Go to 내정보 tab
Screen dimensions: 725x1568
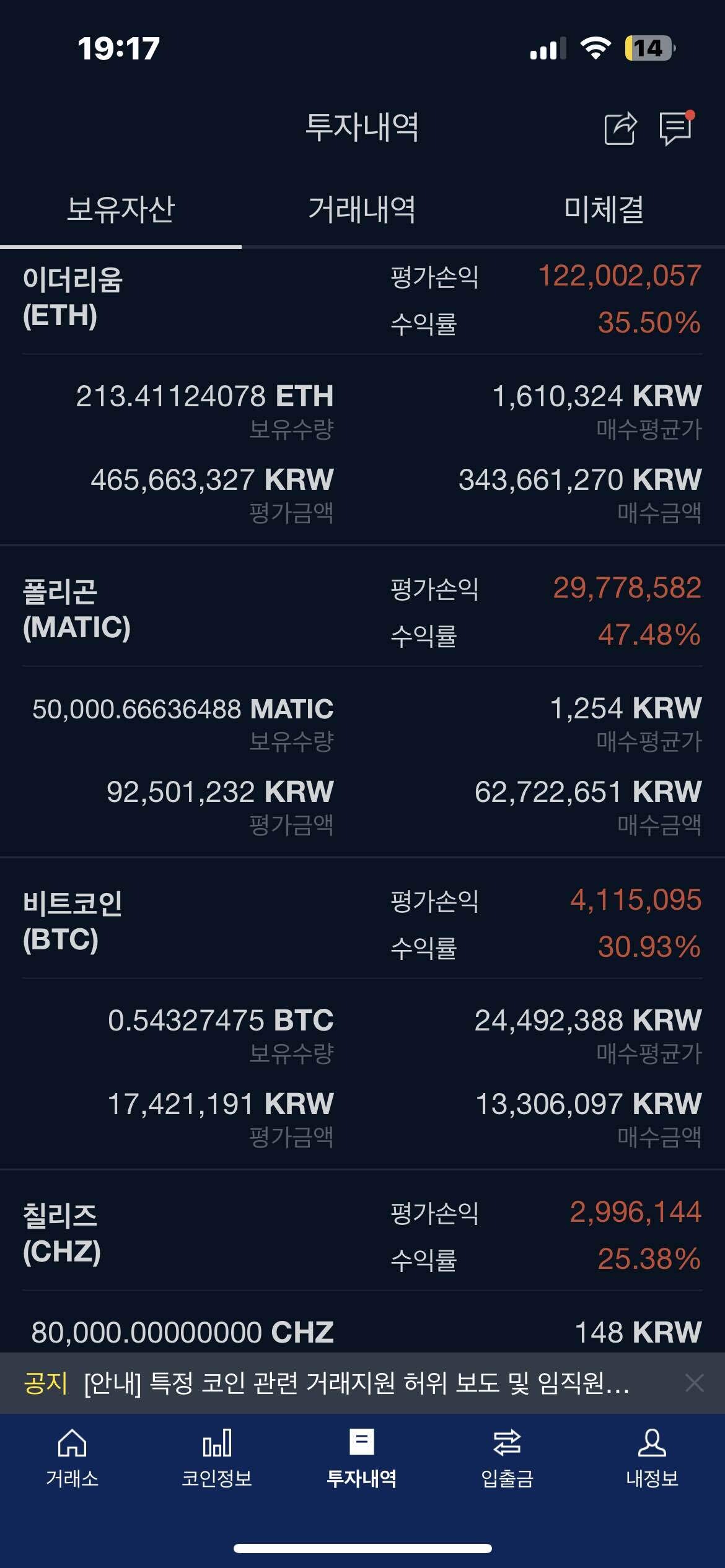(652, 1458)
